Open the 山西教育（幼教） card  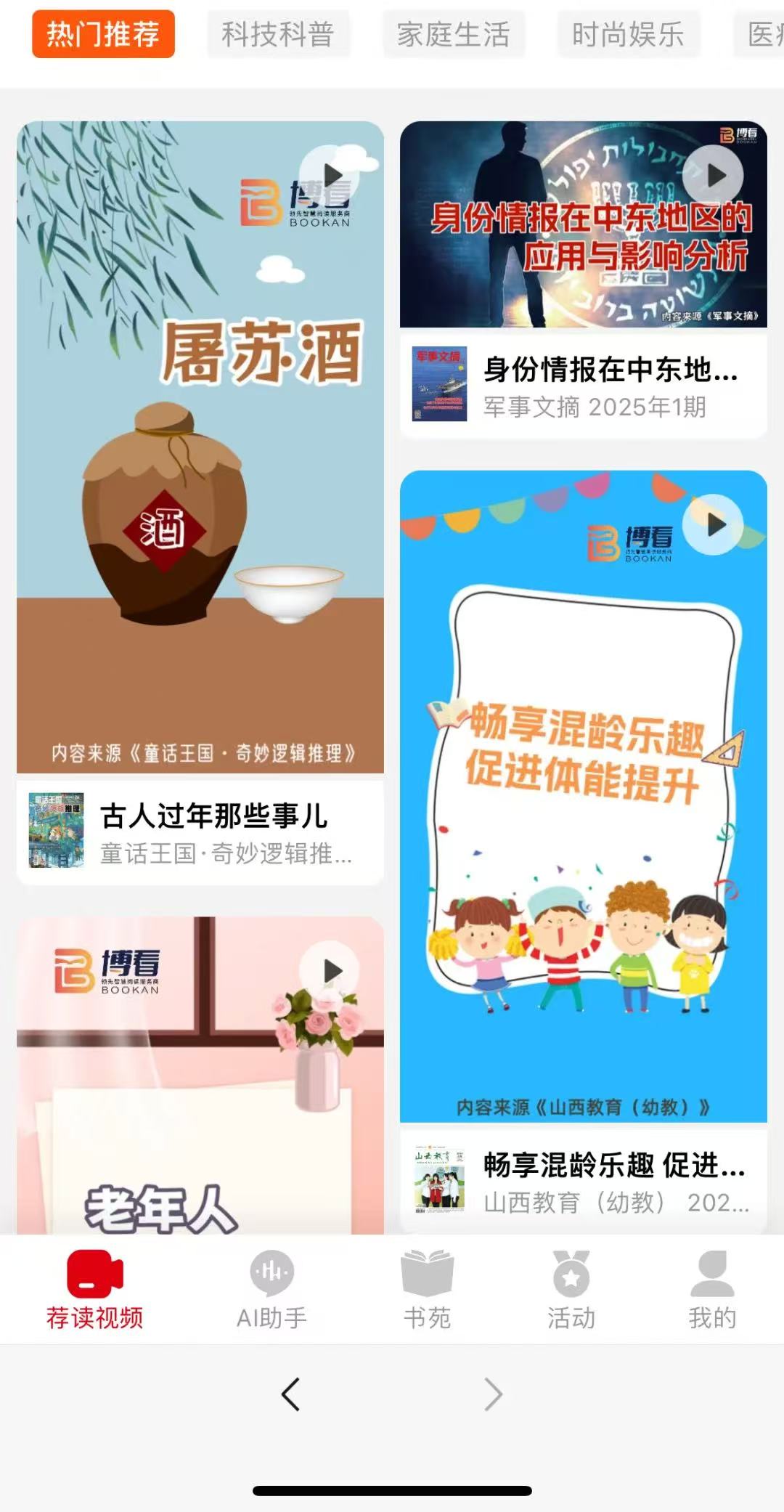click(x=583, y=1182)
